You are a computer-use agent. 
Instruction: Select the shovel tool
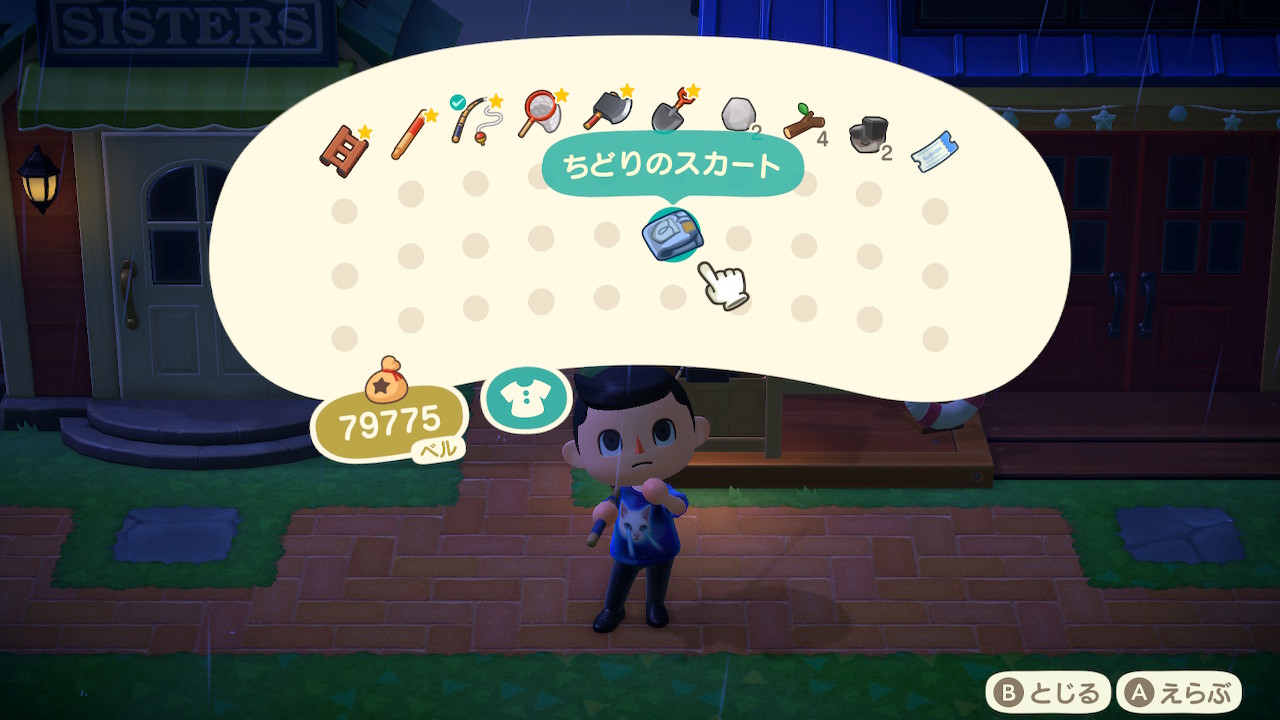671,111
